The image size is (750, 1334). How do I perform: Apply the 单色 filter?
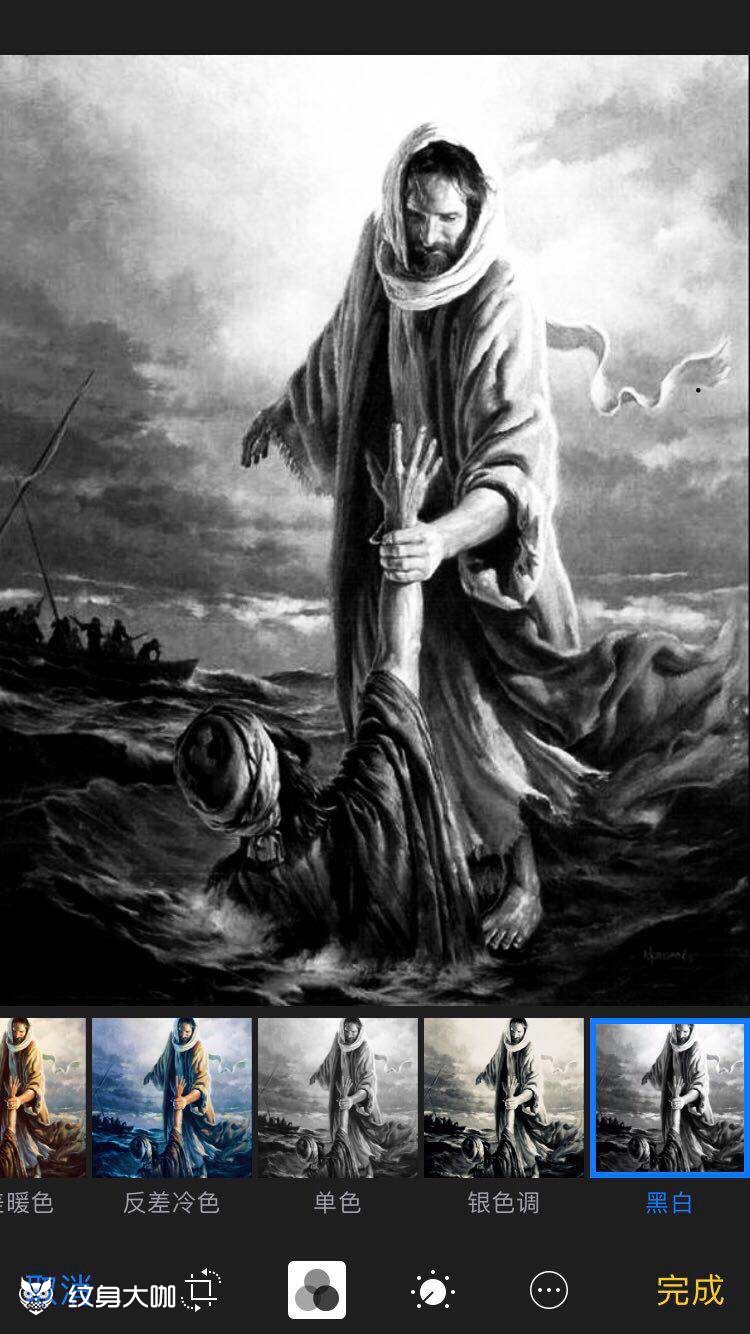click(338, 1097)
